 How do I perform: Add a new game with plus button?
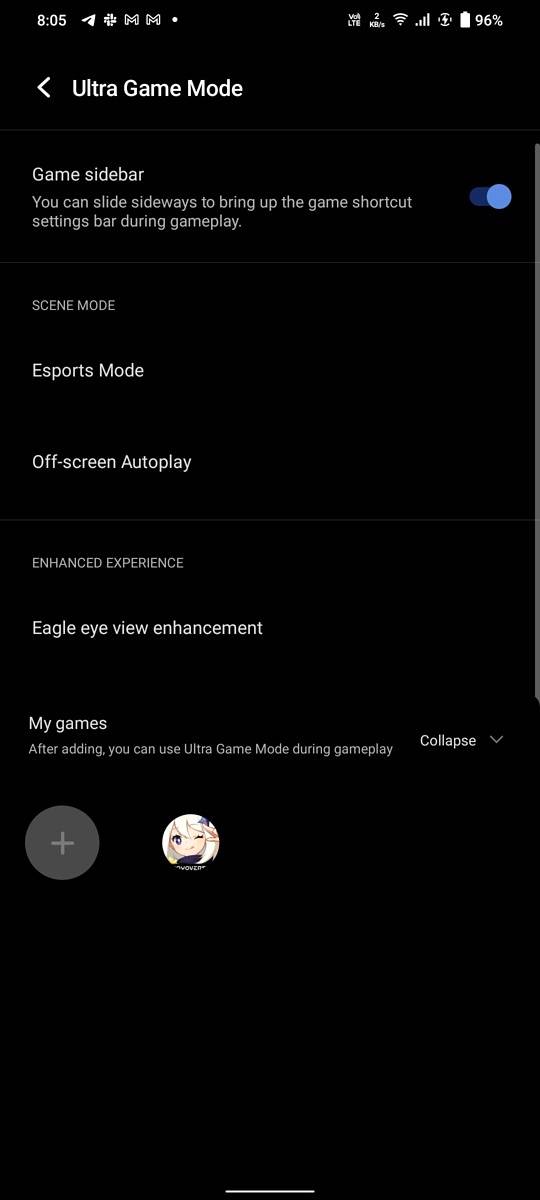62,843
